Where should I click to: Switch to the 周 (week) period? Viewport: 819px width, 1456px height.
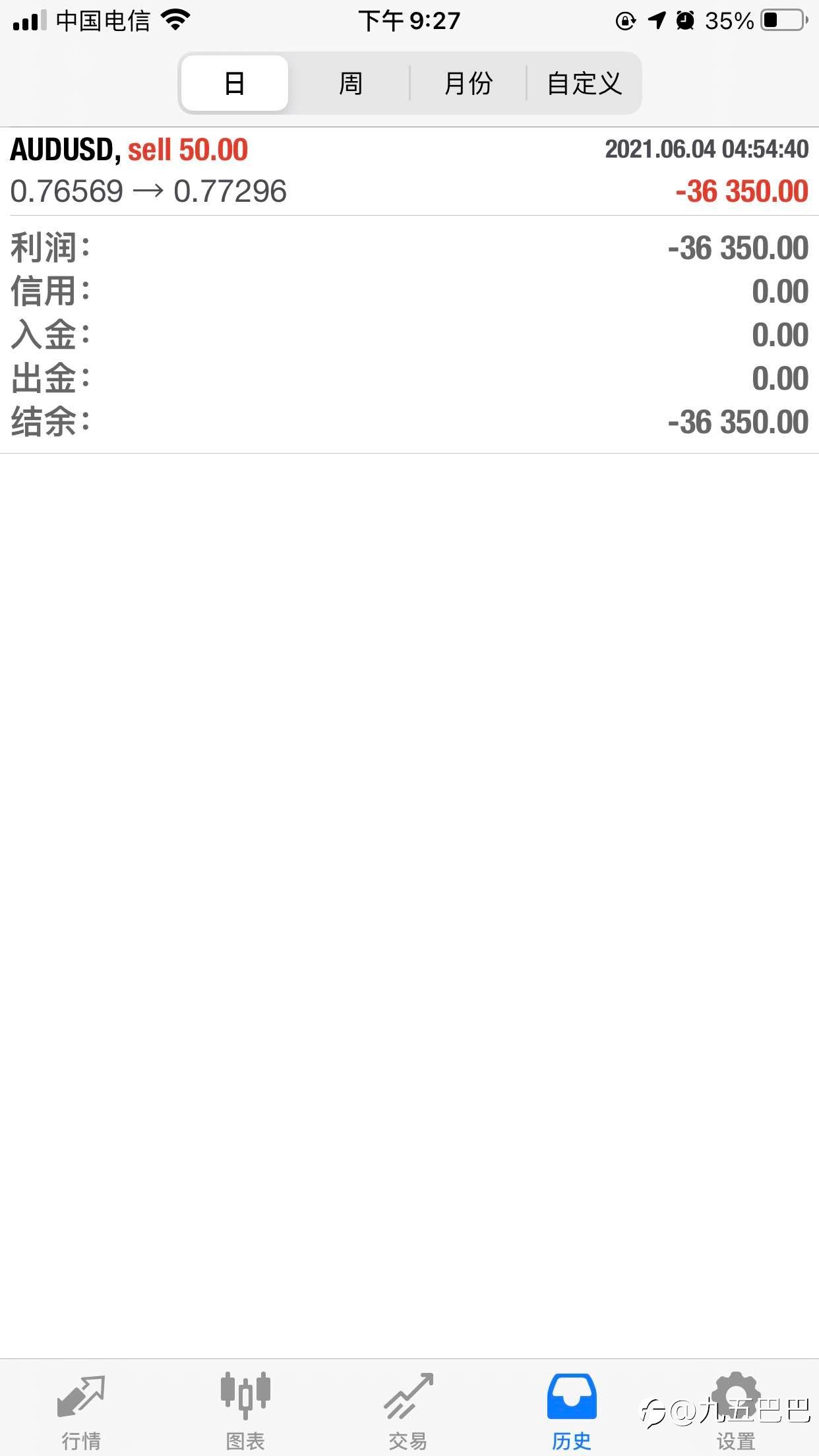pos(350,83)
